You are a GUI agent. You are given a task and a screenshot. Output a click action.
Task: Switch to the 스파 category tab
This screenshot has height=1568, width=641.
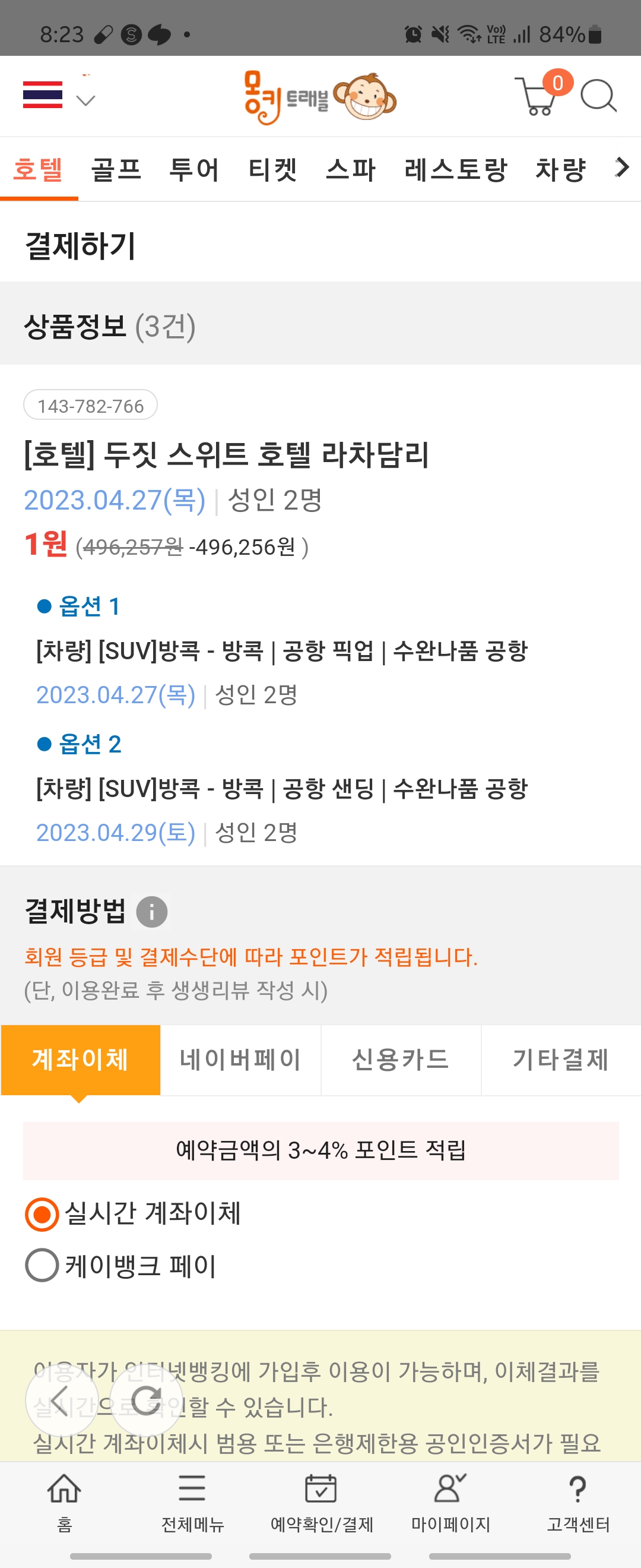[x=351, y=169]
